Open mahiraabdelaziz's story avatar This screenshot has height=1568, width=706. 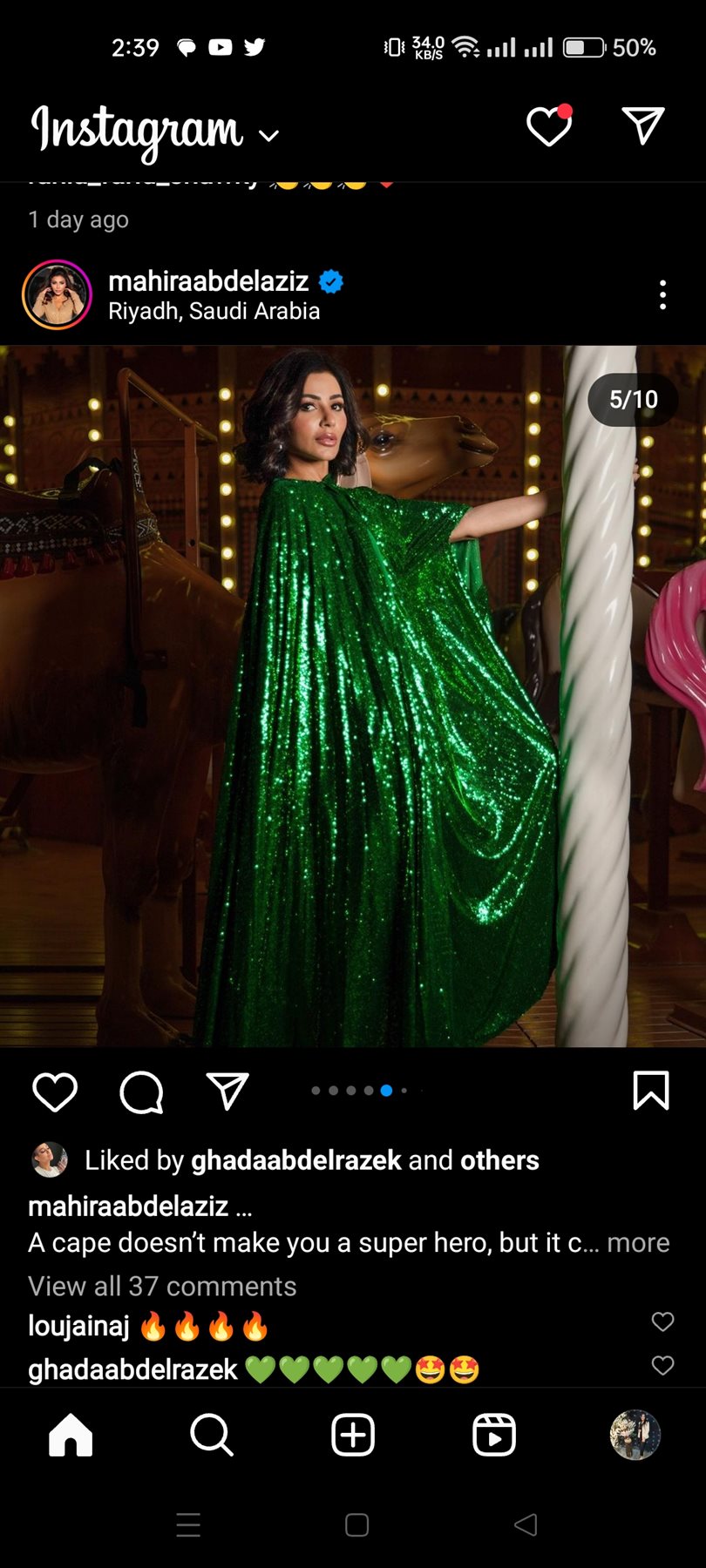coord(57,295)
